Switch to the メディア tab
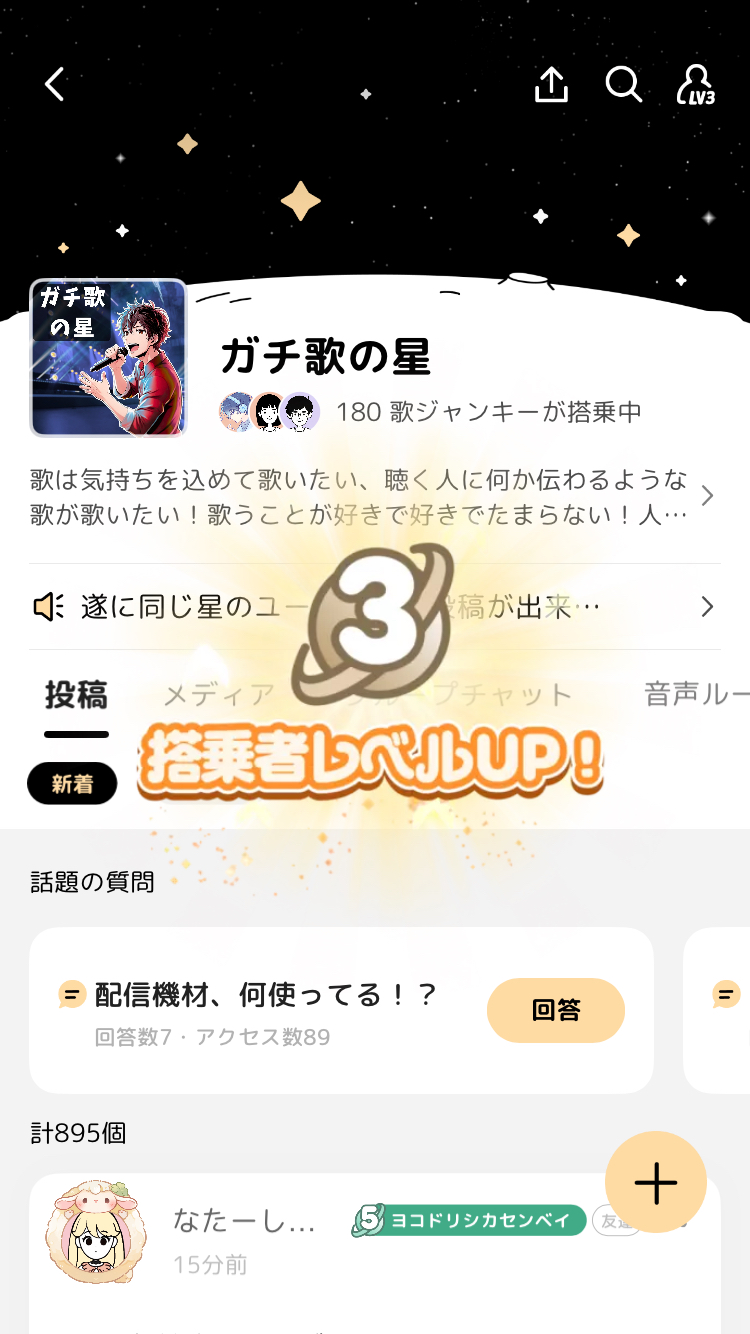 click(x=218, y=695)
